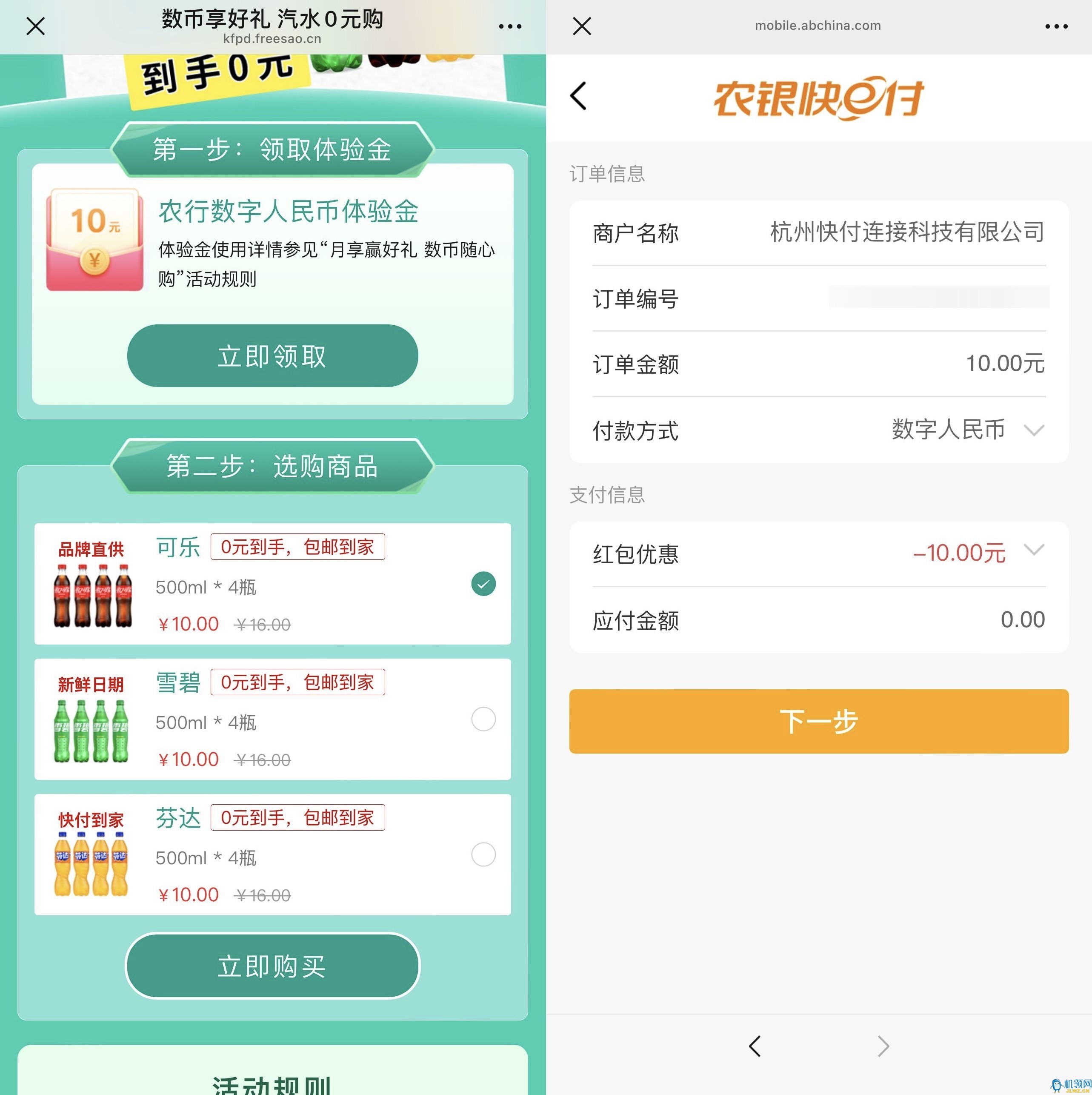Select the 可乐 500ml*4瓶 option
The width and height of the screenshot is (1092, 1095).
(x=483, y=584)
